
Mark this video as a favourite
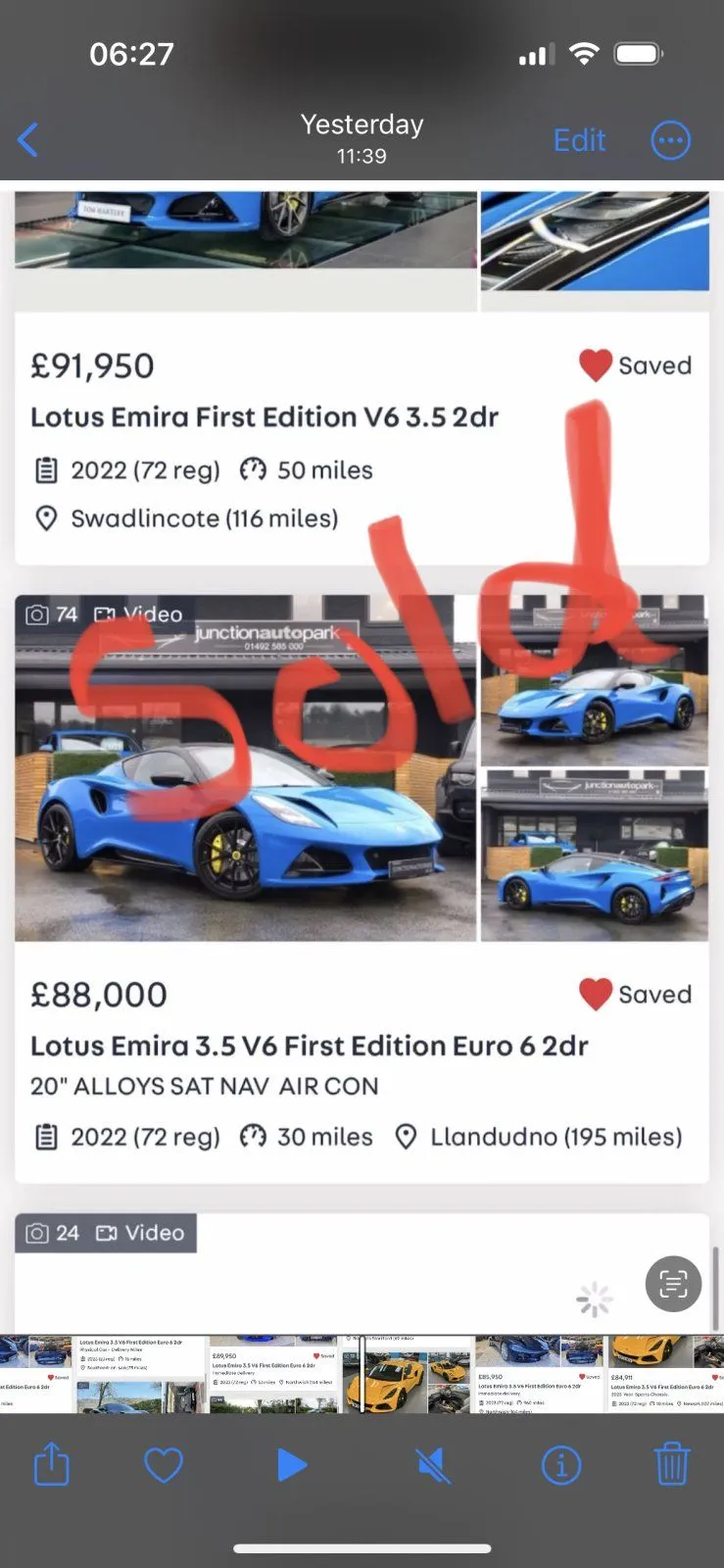pyautogui.click(x=164, y=1465)
